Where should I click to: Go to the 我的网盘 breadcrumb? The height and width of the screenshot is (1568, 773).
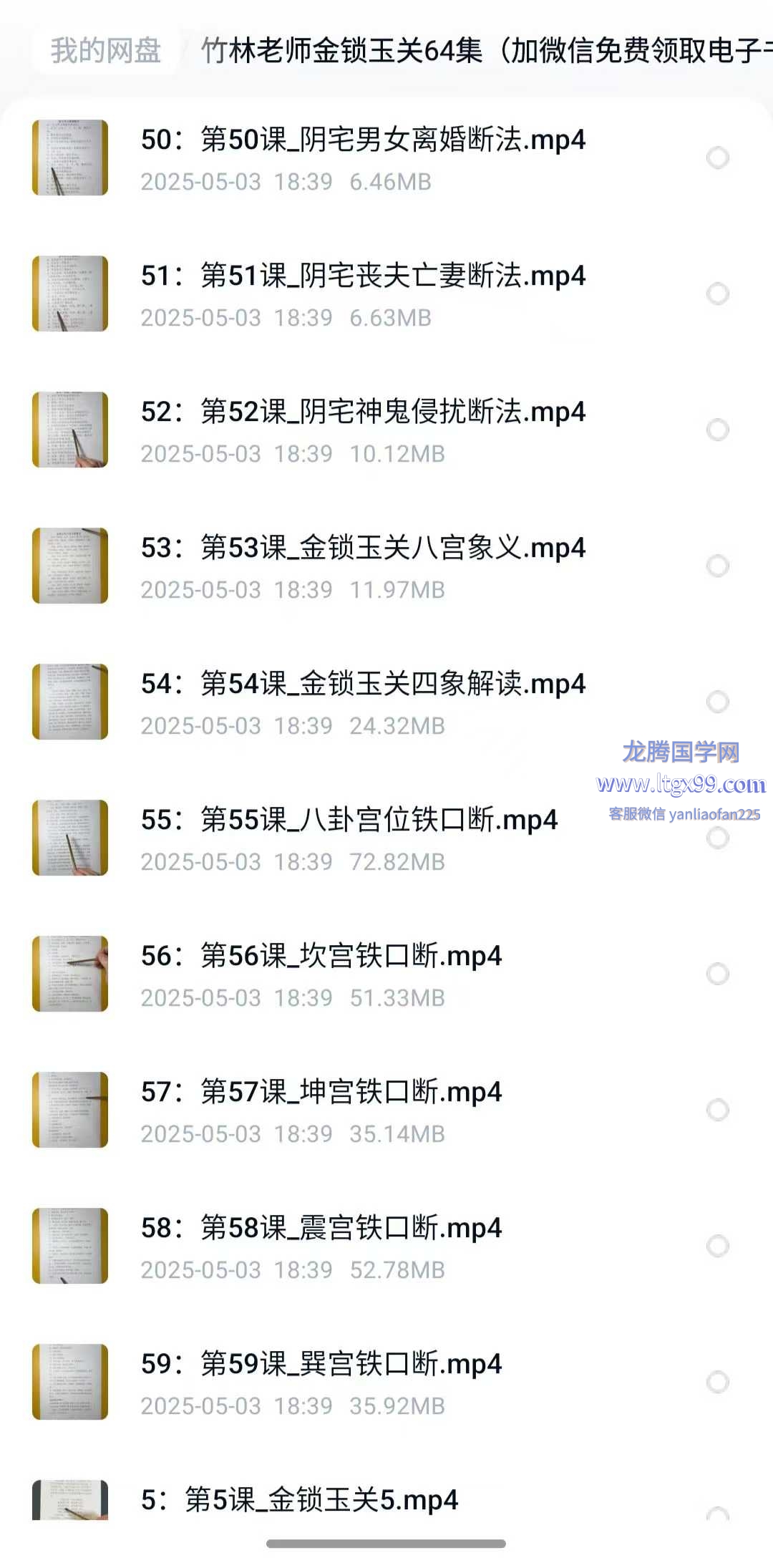coord(105,51)
